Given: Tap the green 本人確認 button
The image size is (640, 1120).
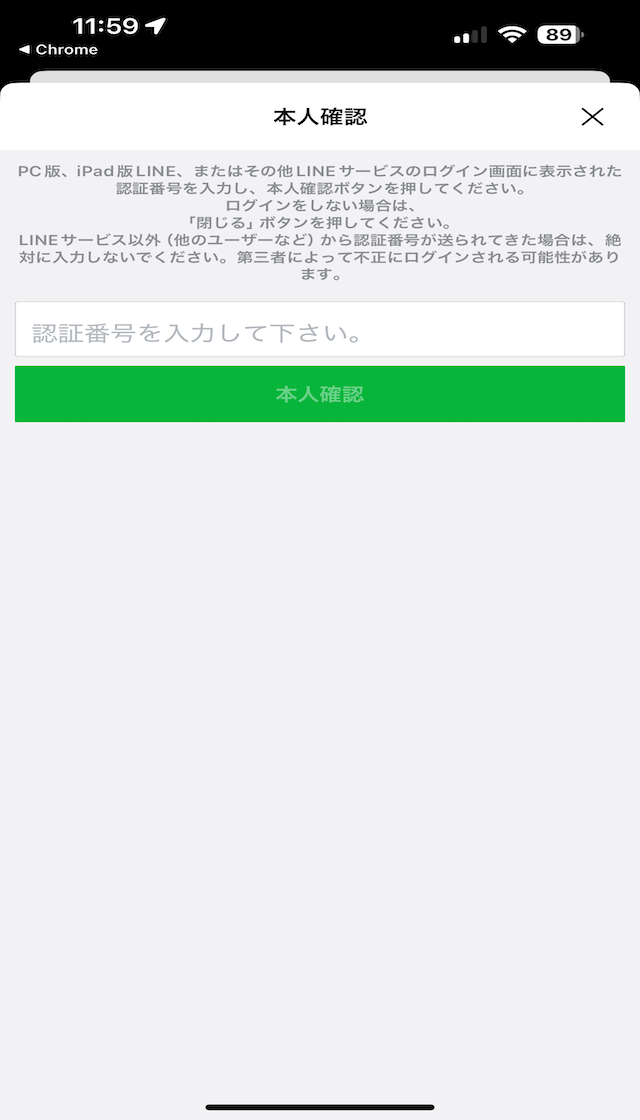Looking at the screenshot, I should coord(320,394).
